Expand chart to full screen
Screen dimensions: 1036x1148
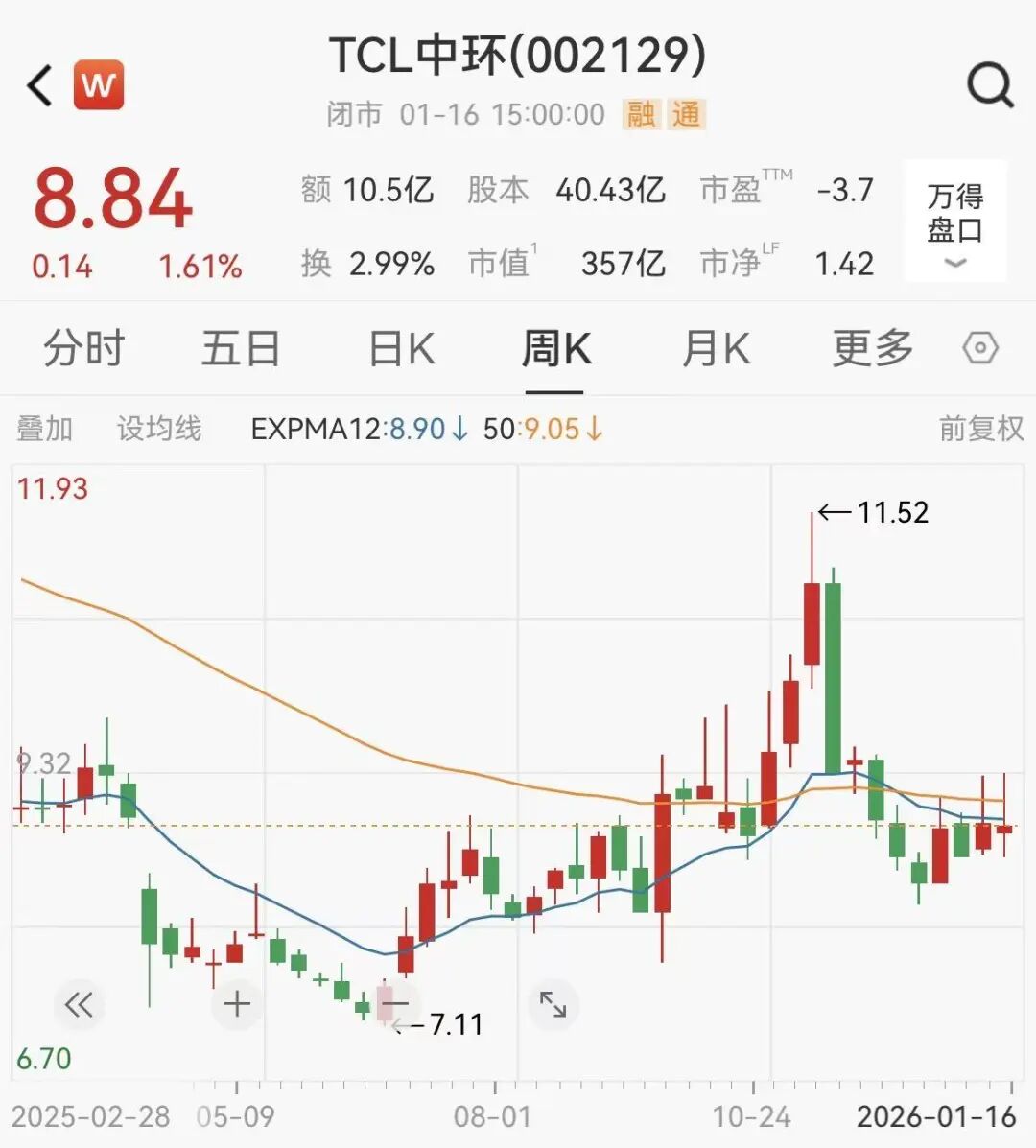[553, 1005]
